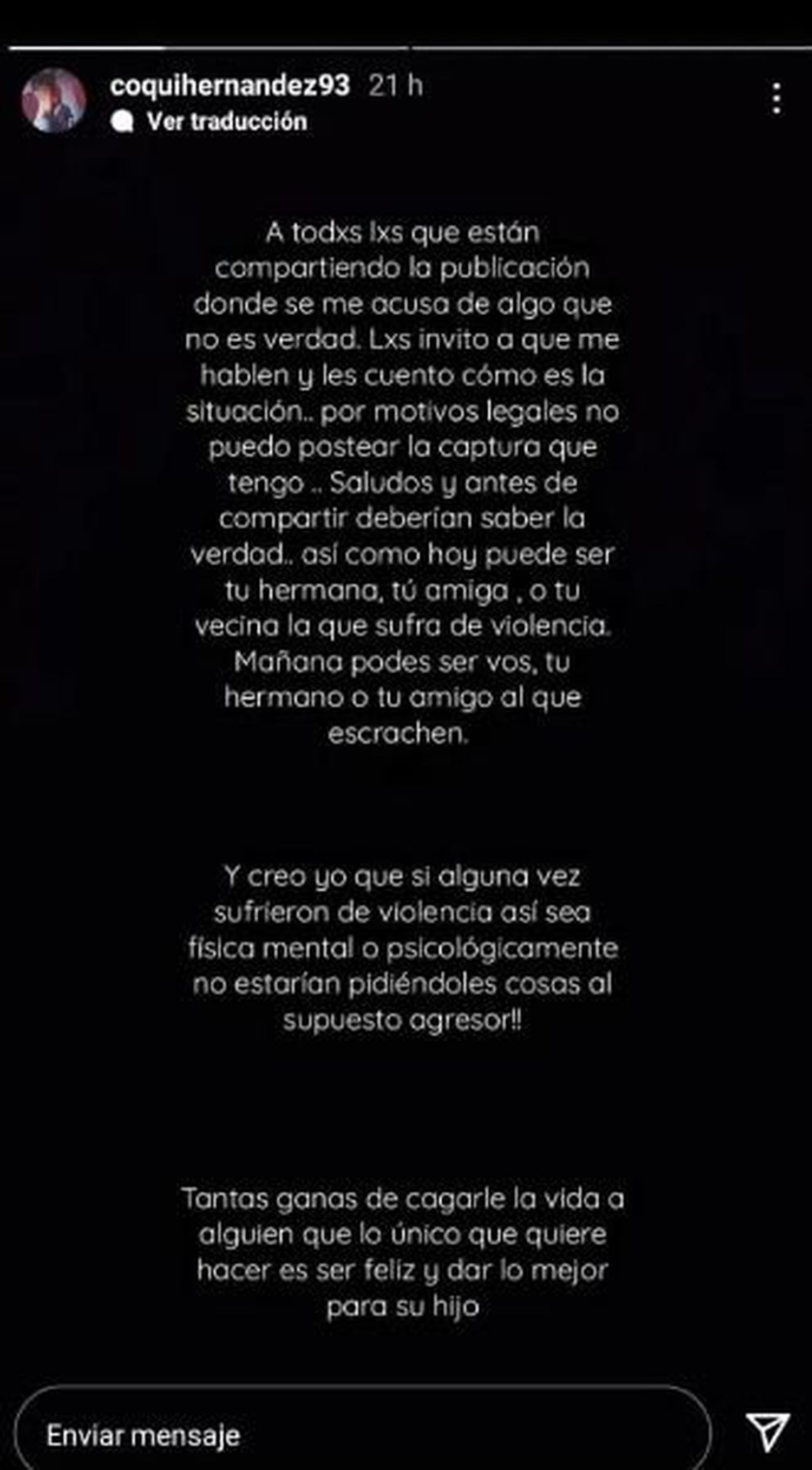Open coquihernandez93's profile picture
Viewport: 812px width, 1470px height.
pos(53,100)
